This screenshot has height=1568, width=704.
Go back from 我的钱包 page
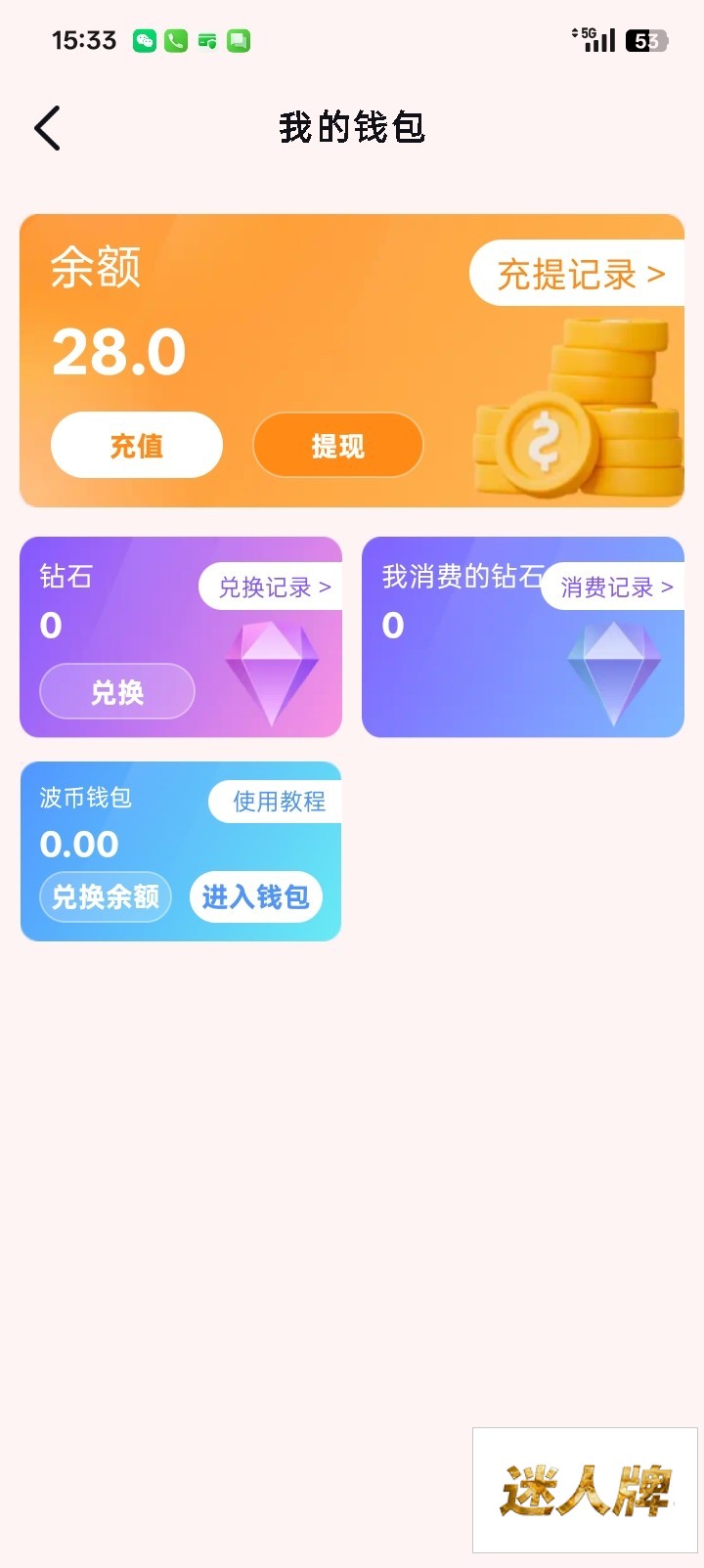pos(47,128)
